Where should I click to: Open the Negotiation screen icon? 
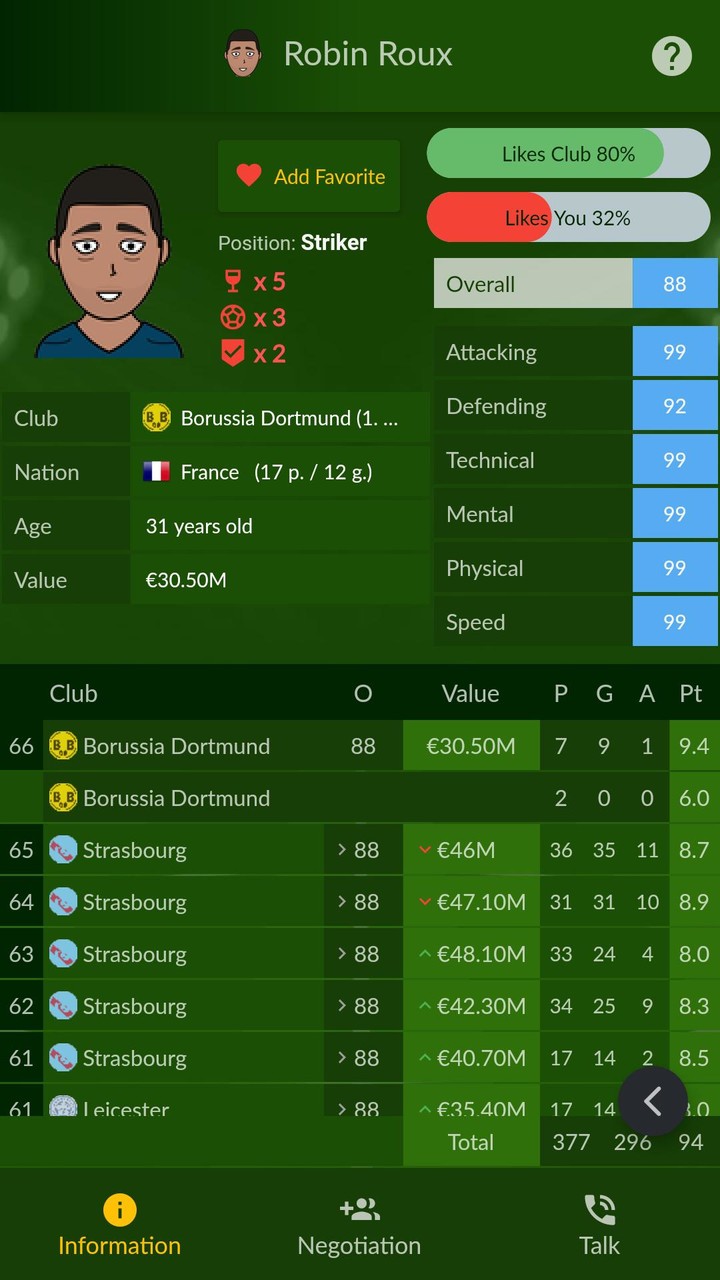(359, 1207)
